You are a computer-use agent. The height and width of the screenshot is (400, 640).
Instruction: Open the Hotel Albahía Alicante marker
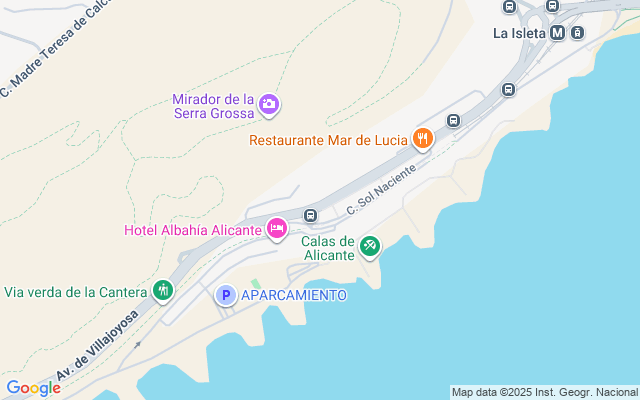point(278,230)
